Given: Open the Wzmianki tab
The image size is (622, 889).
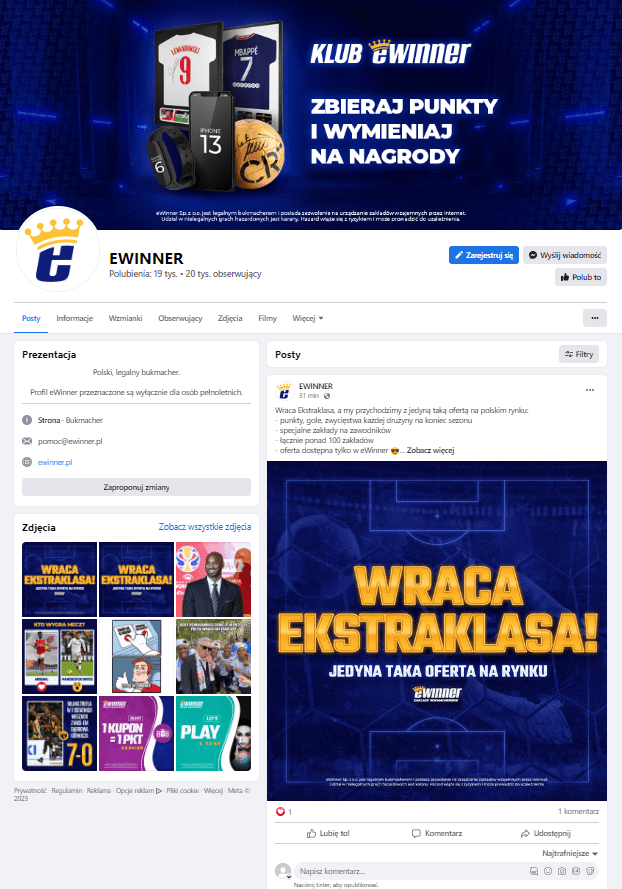Looking at the screenshot, I should coord(125,318).
